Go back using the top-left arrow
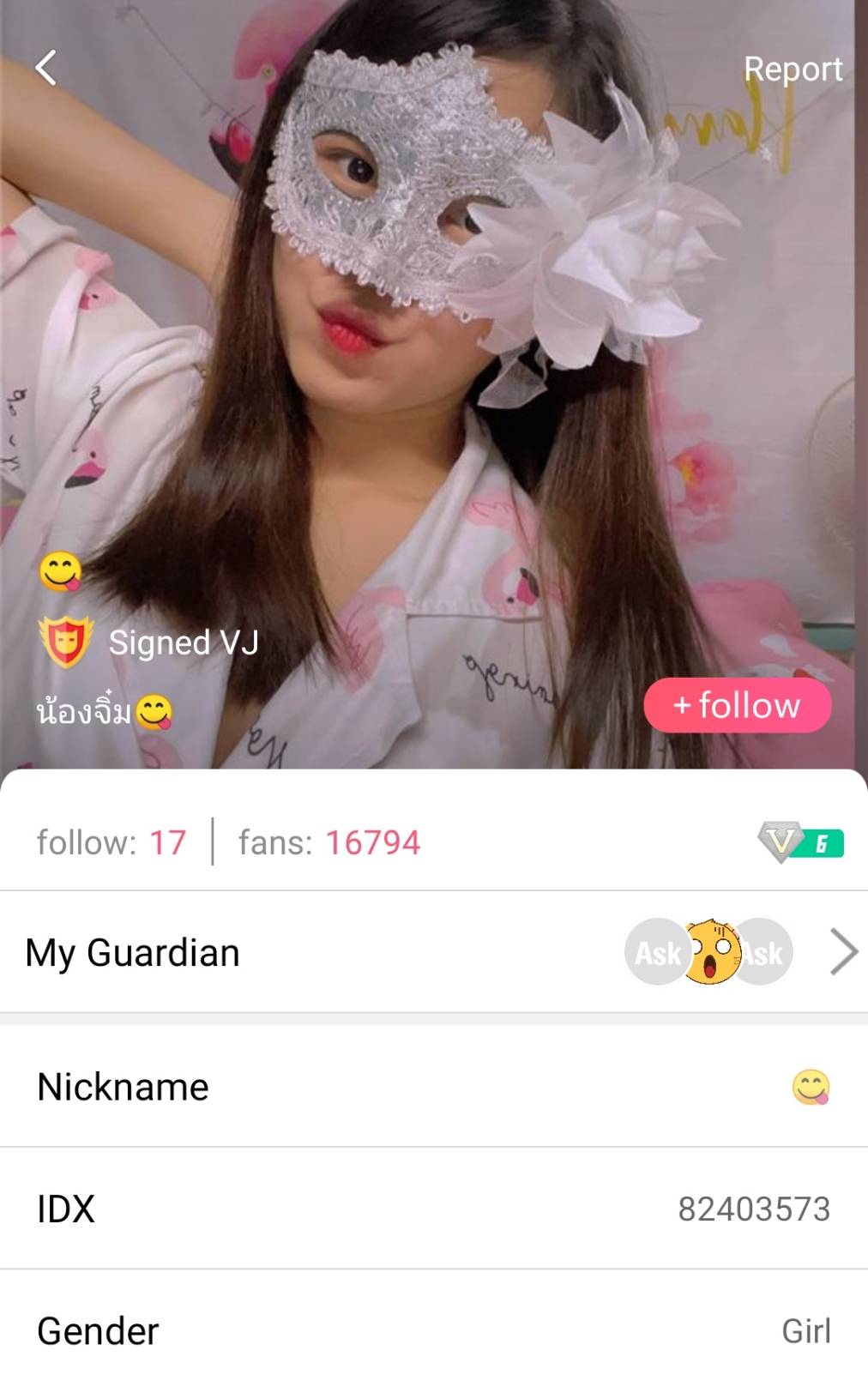 pos(46,68)
